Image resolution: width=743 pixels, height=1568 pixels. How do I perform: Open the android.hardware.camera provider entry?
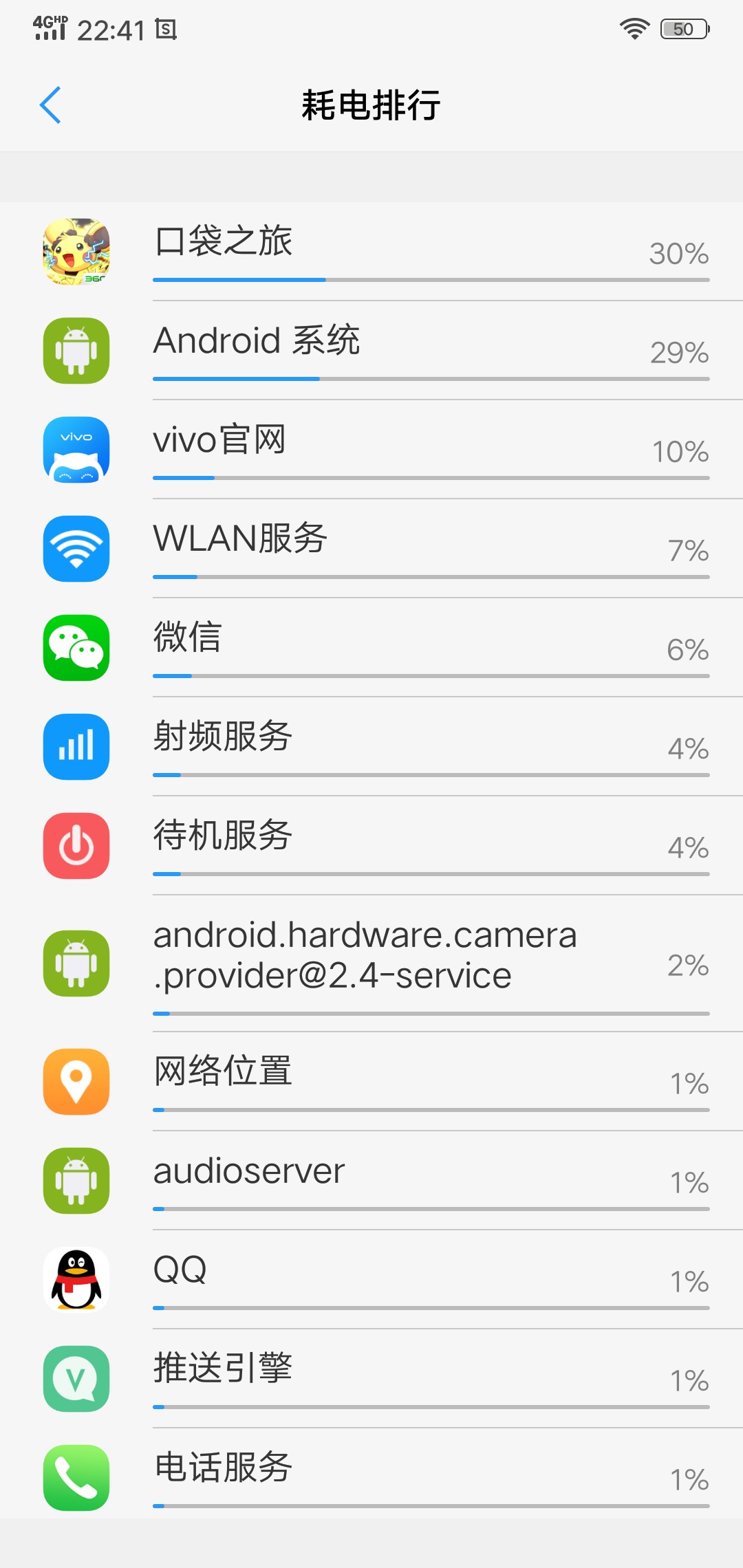point(365,956)
